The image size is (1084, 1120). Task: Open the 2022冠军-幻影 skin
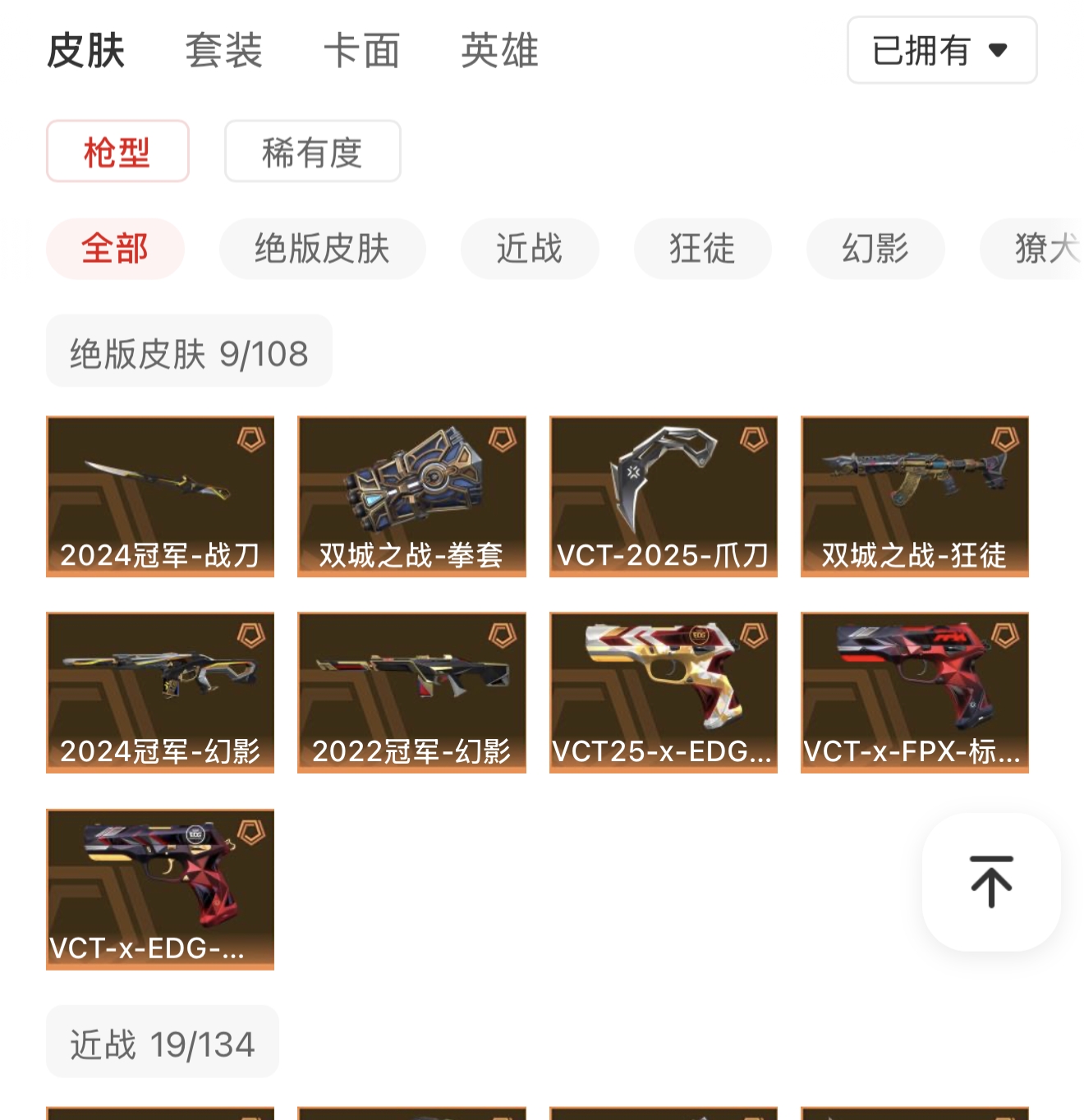click(x=411, y=692)
